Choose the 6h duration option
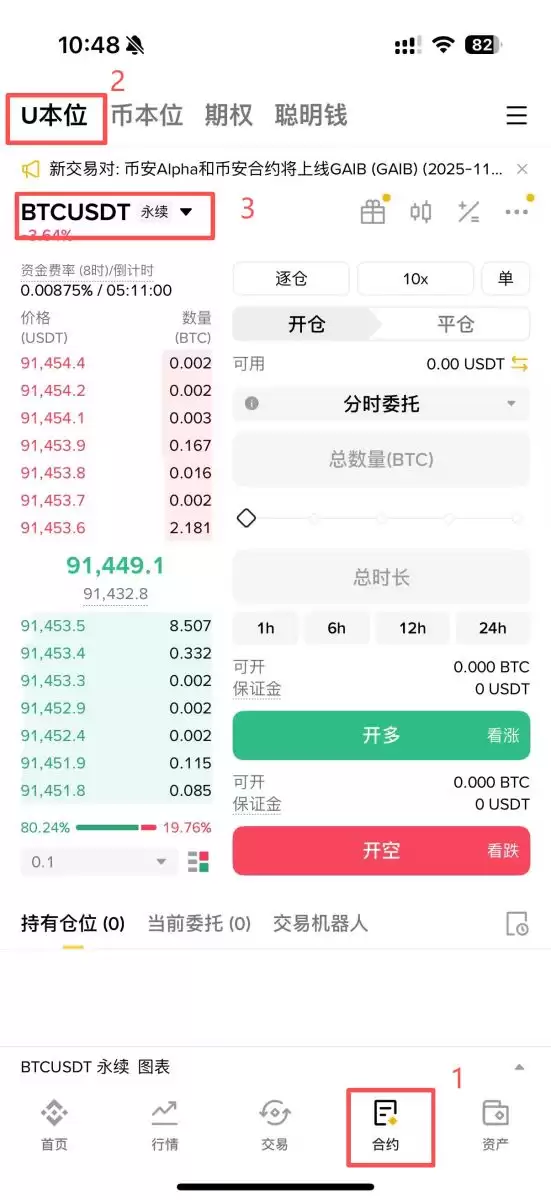The height and width of the screenshot is (1200, 551). click(336, 628)
